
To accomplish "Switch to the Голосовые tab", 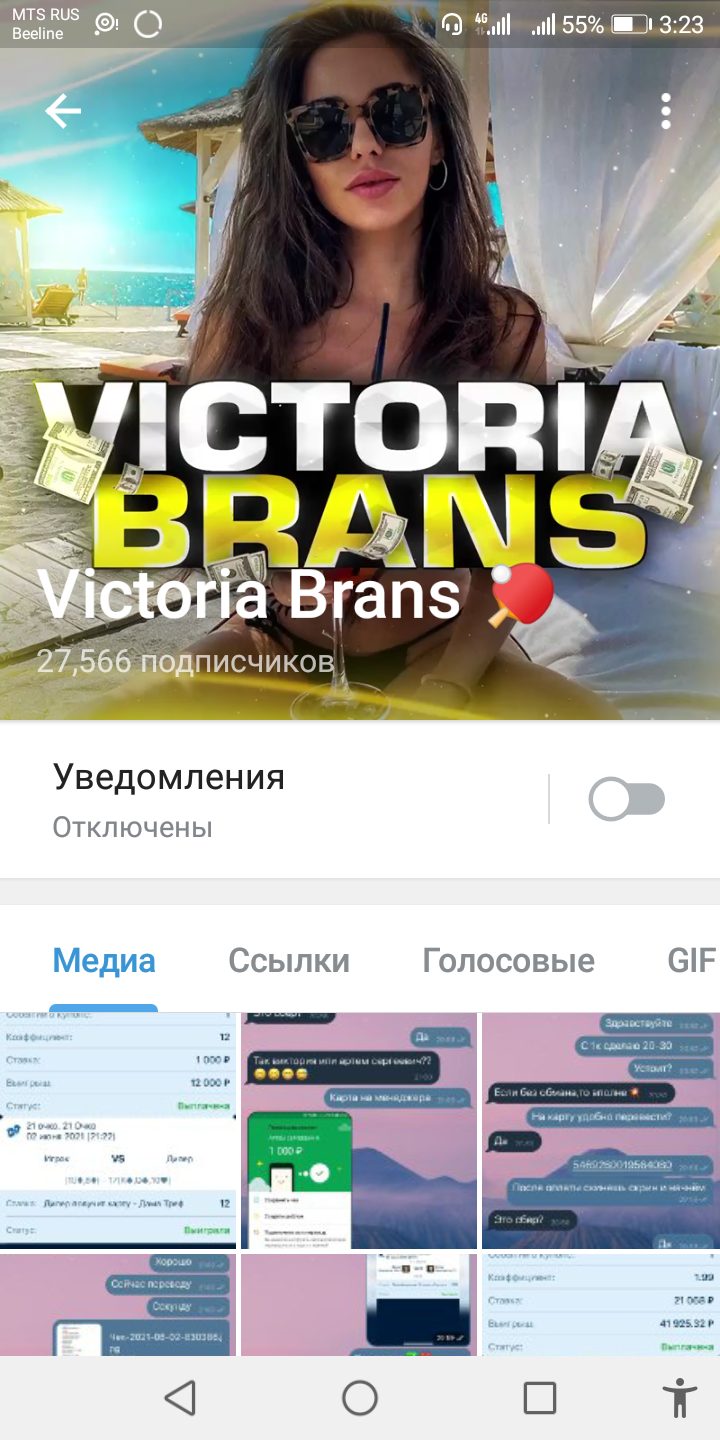I will 508,961.
